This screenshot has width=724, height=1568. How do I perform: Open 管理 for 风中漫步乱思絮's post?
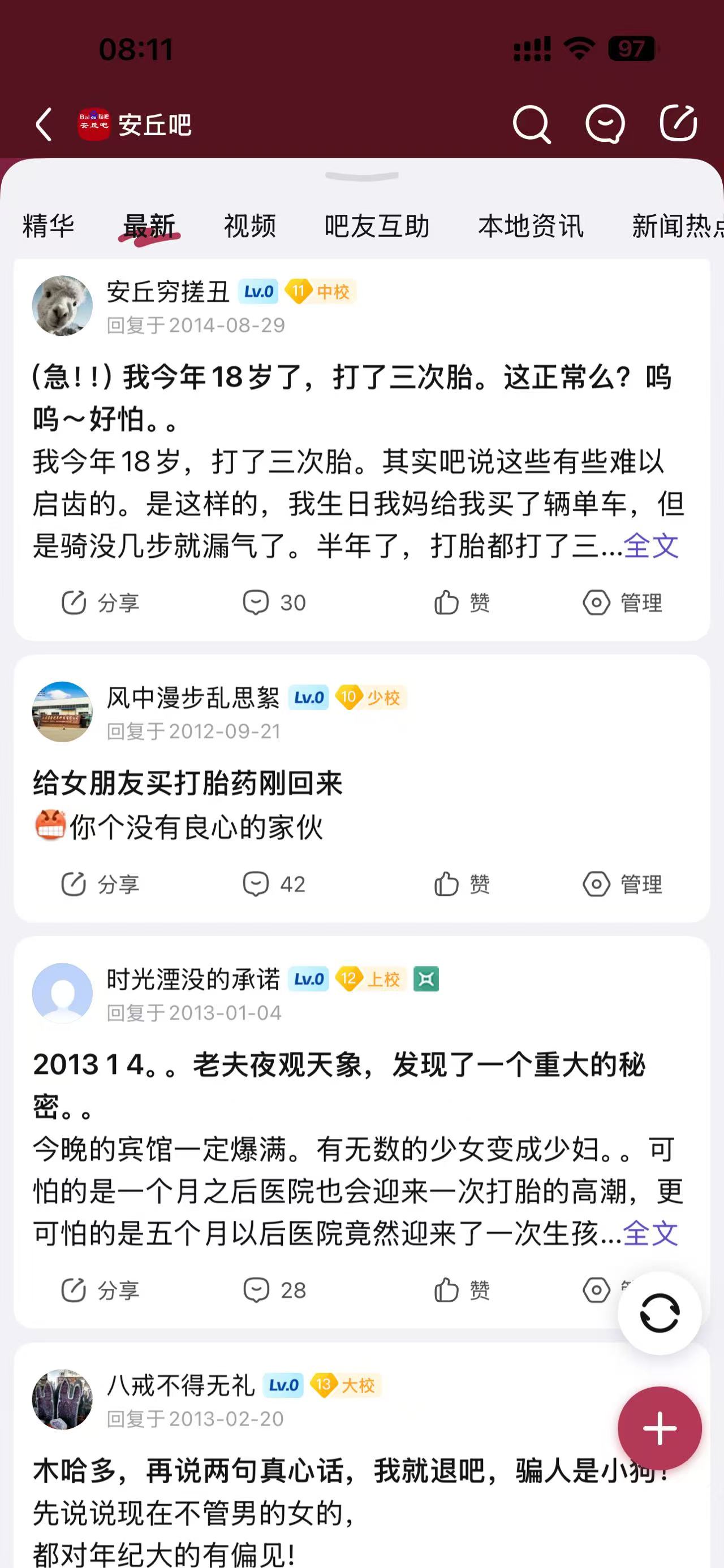tap(622, 884)
